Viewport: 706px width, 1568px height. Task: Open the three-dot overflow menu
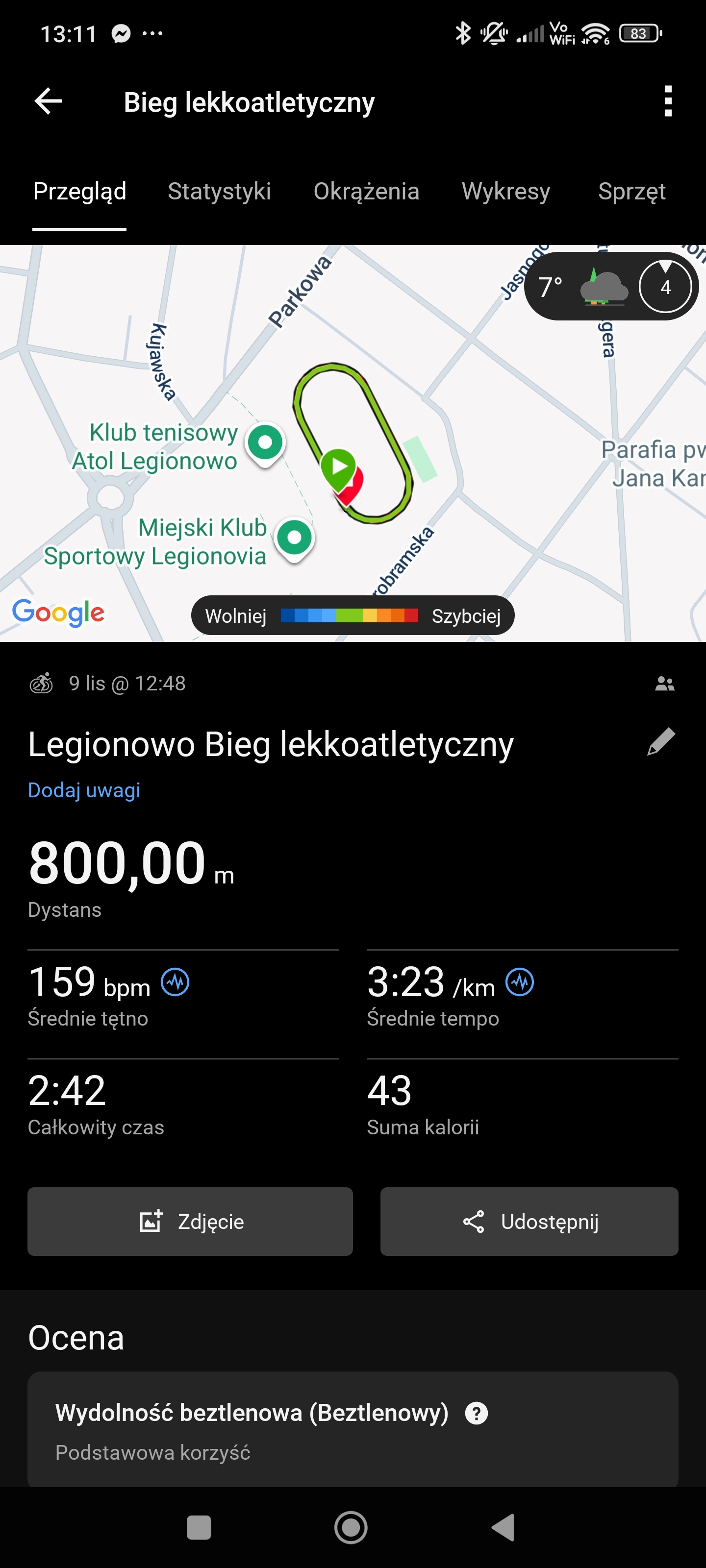pyautogui.click(x=668, y=101)
